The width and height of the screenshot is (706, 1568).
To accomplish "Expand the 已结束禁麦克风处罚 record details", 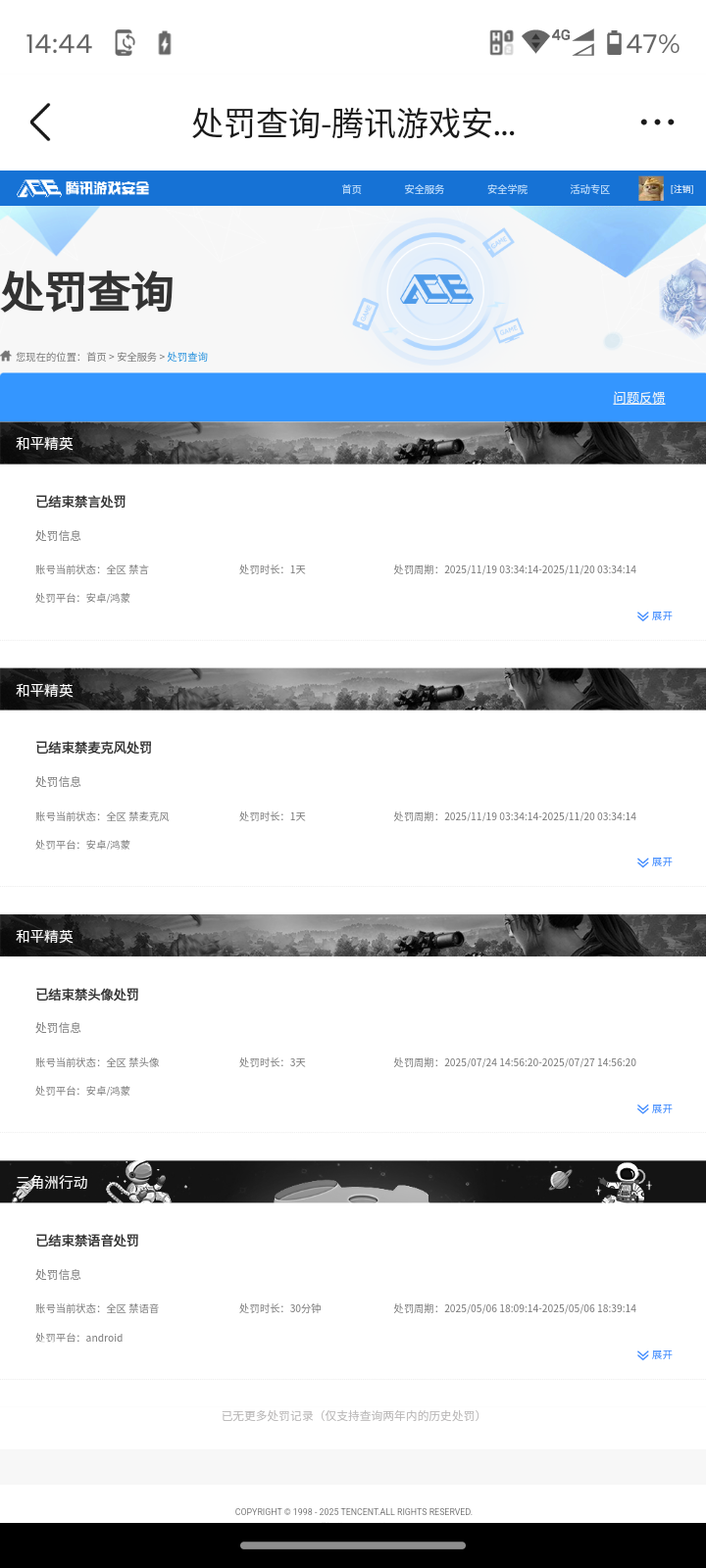I will (x=654, y=861).
